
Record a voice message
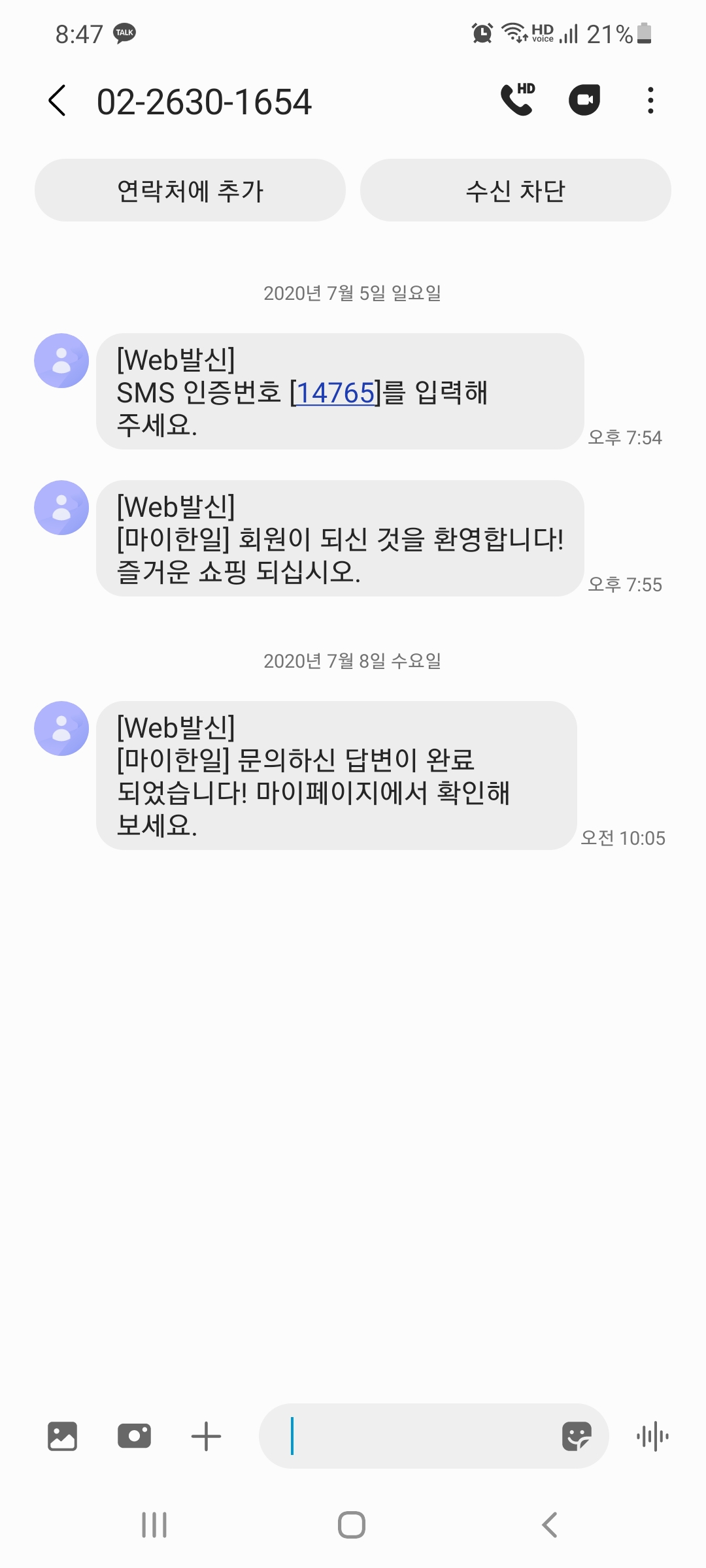click(x=652, y=1436)
